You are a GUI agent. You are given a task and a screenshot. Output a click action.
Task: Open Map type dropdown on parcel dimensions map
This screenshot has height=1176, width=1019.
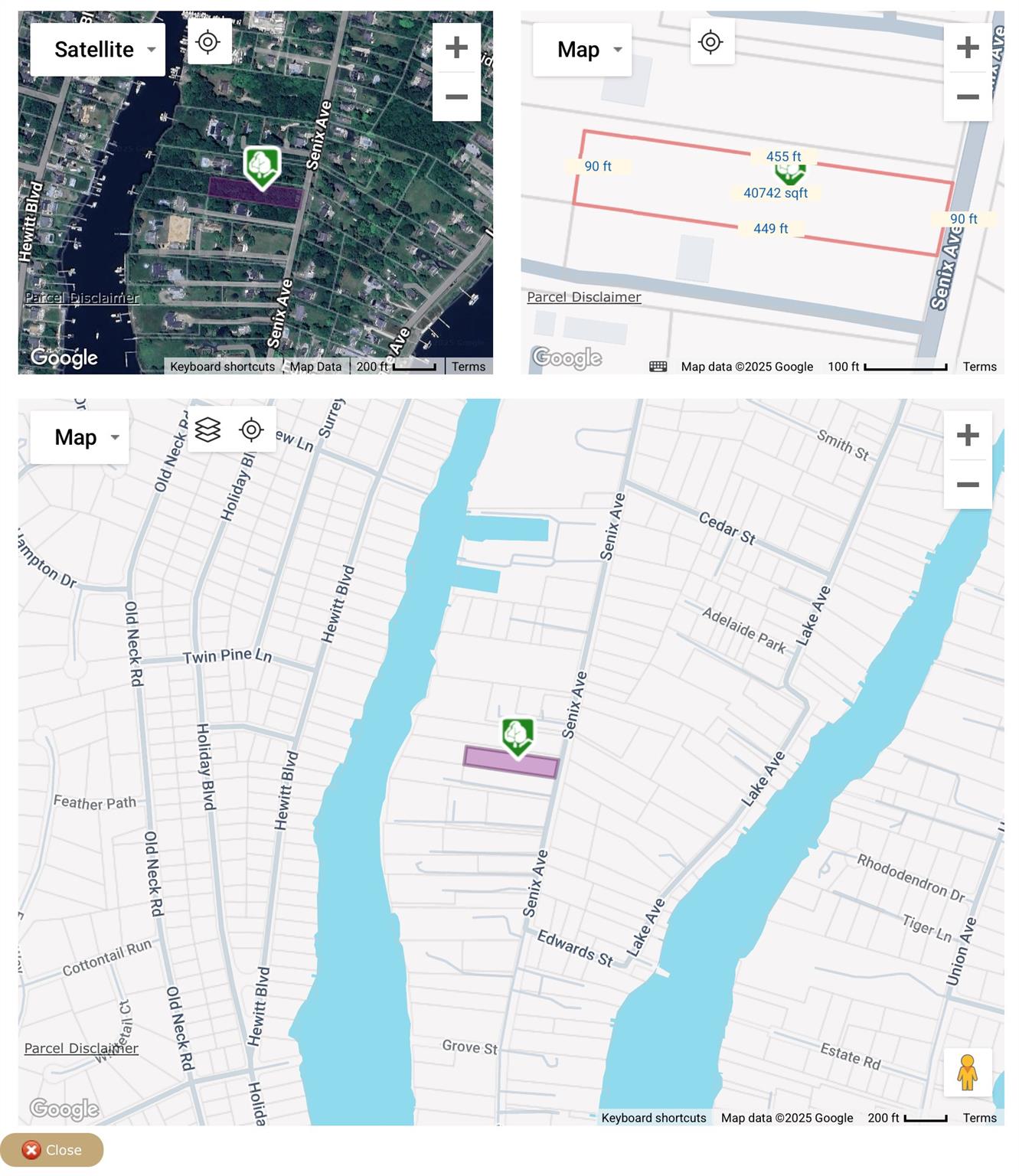click(582, 50)
